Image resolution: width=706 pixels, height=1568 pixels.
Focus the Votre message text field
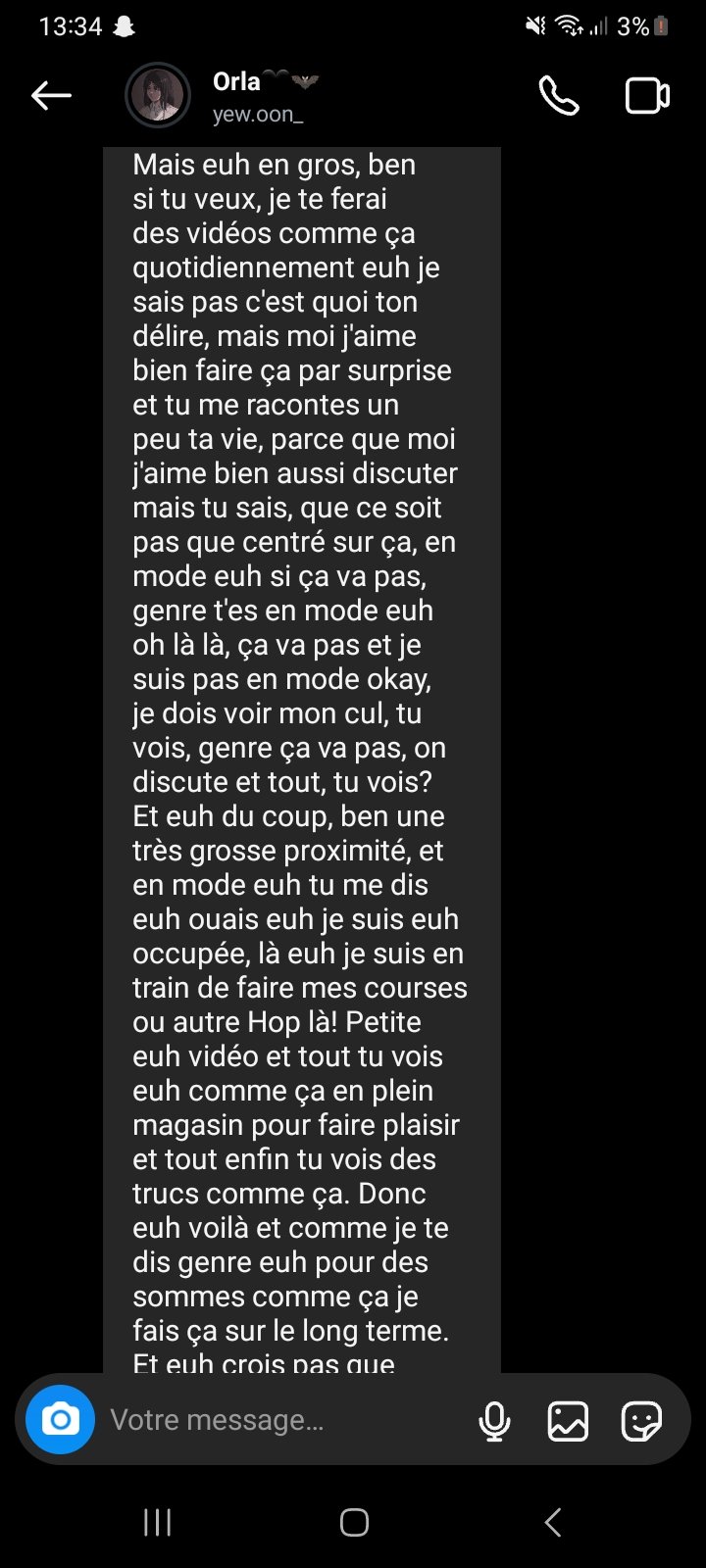275,1419
